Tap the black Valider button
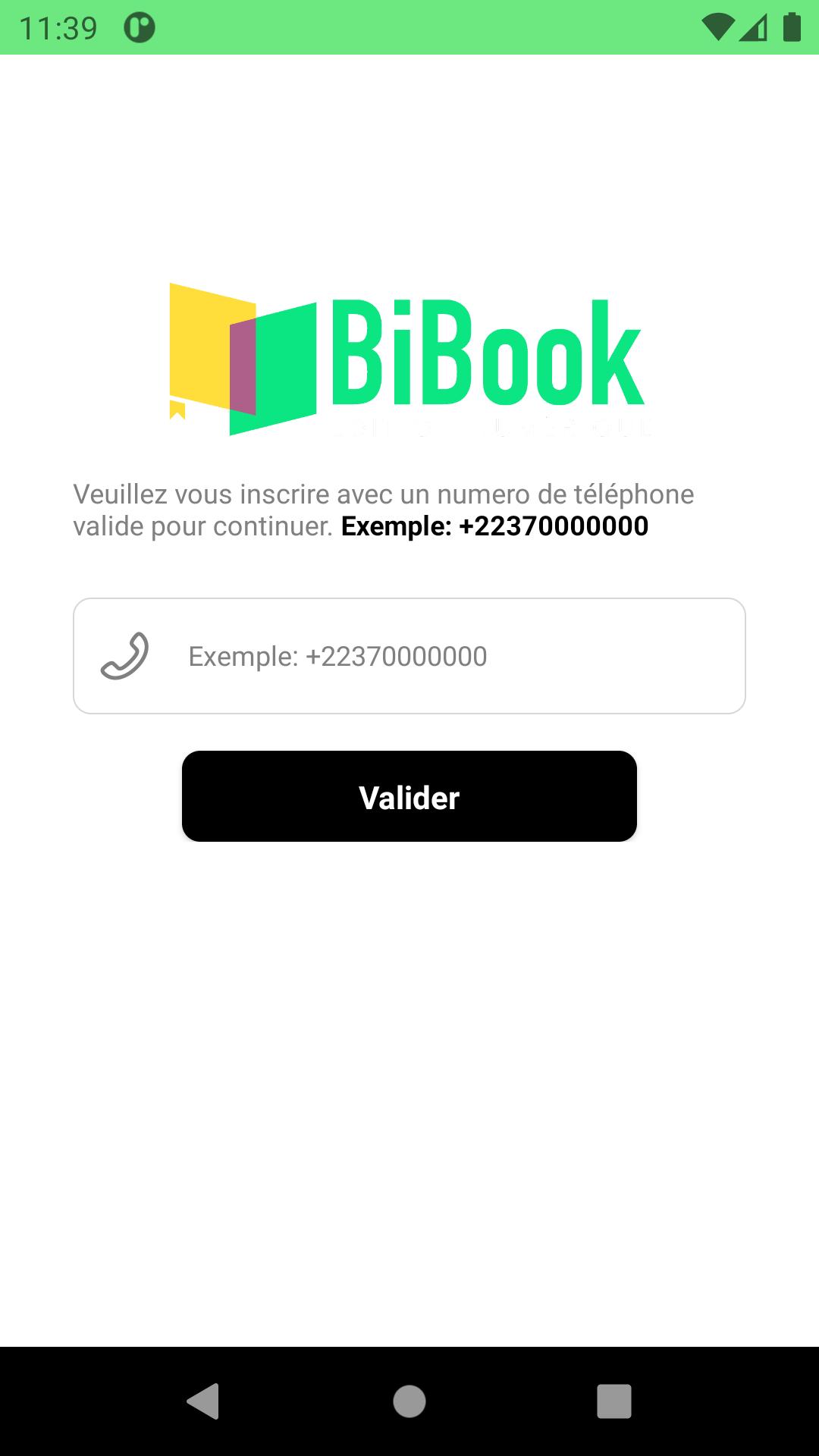 click(x=409, y=796)
